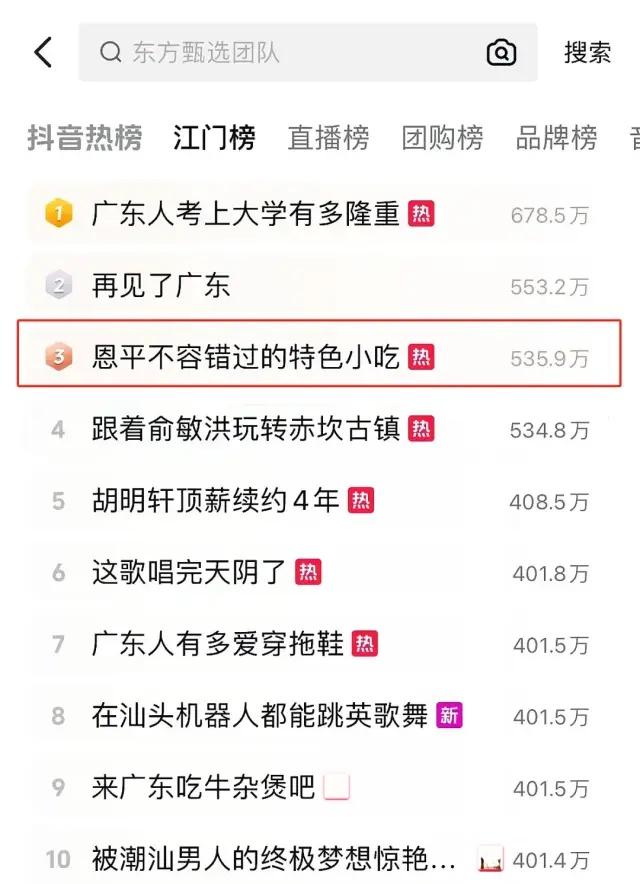The height and width of the screenshot is (884, 640).
Task: Open topic 广东人有多爱穿拖鞋
Action: point(217,644)
